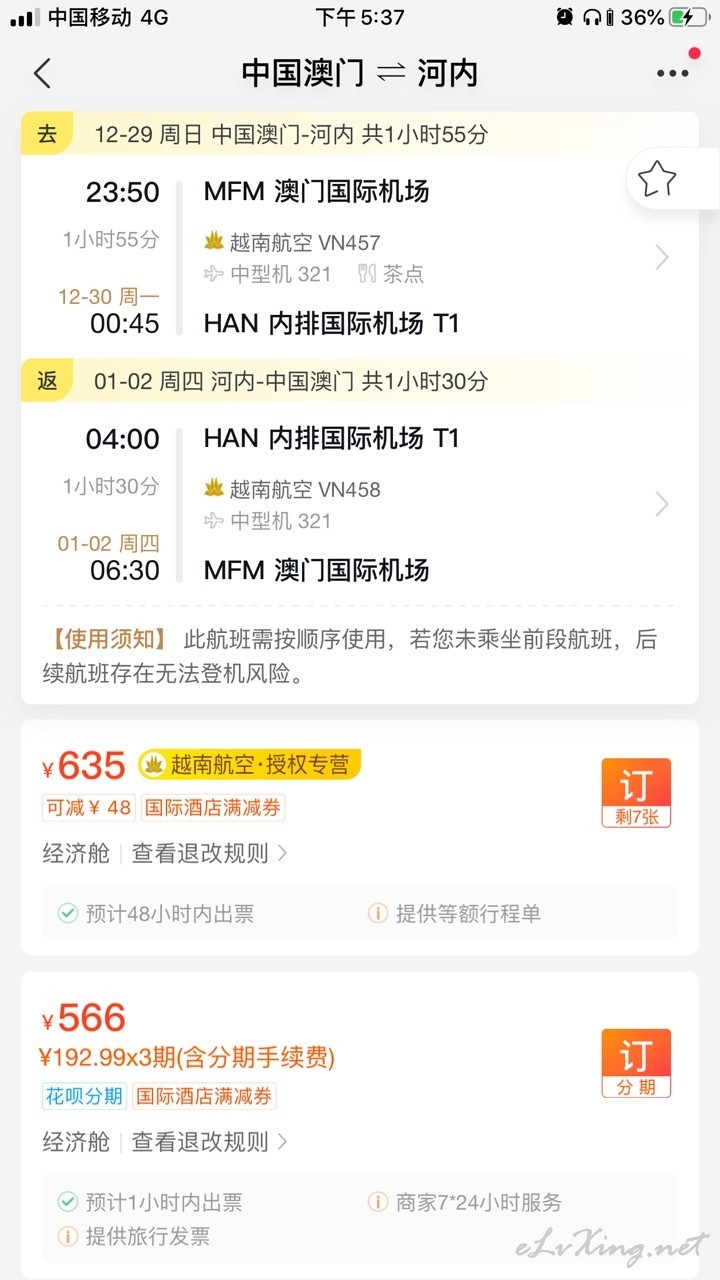
Task: Open return flight VN458 details
Action: click(x=360, y=504)
